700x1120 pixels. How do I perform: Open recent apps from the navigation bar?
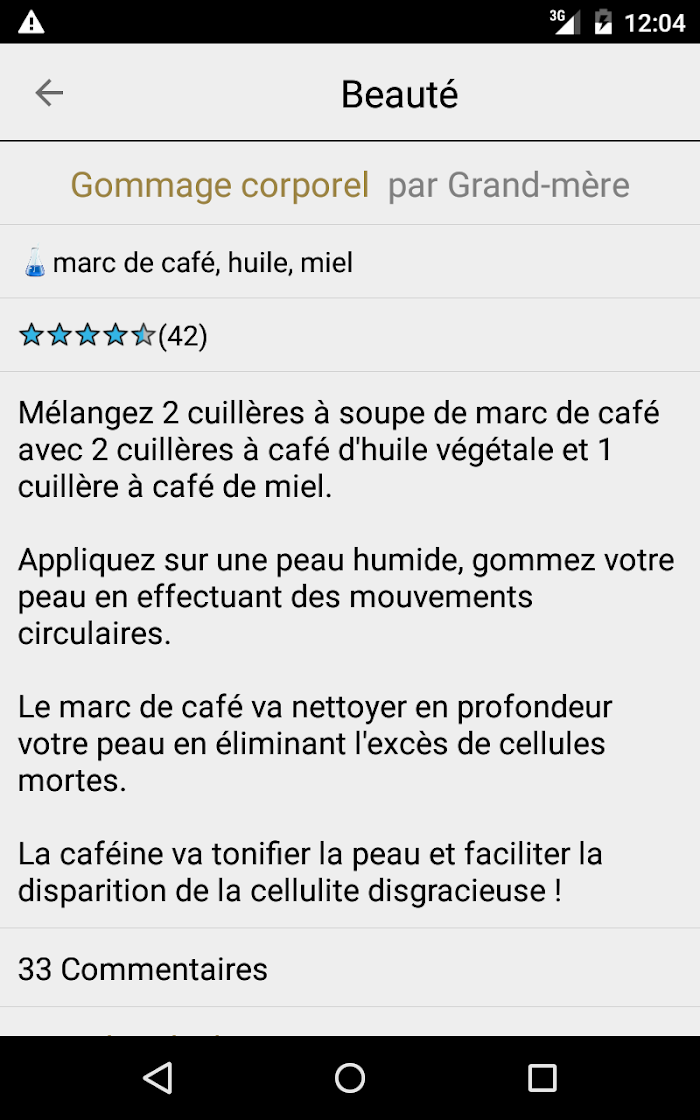542,1078
